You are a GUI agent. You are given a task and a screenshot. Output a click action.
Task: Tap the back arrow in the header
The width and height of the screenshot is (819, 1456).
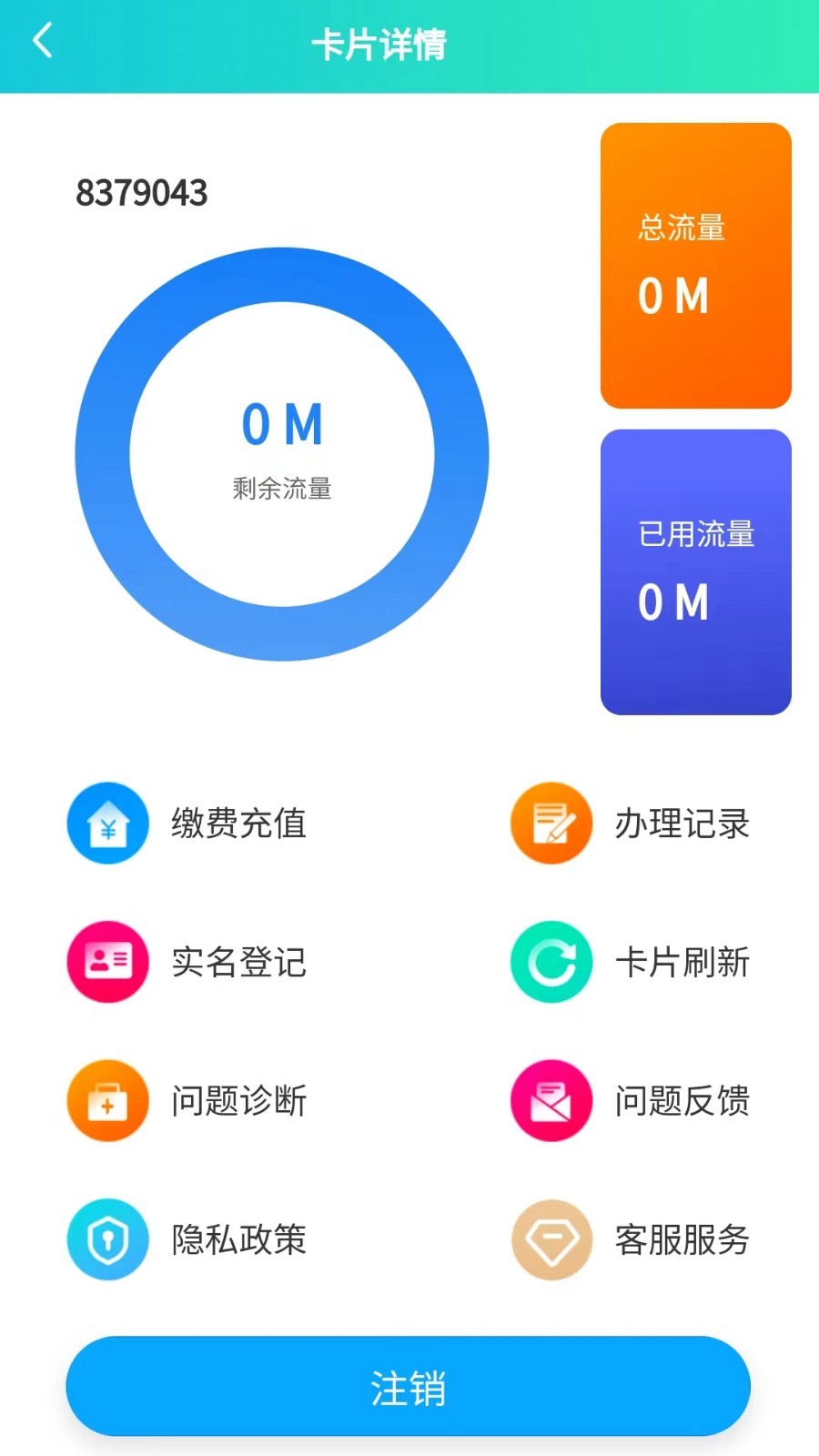(40, 40)
